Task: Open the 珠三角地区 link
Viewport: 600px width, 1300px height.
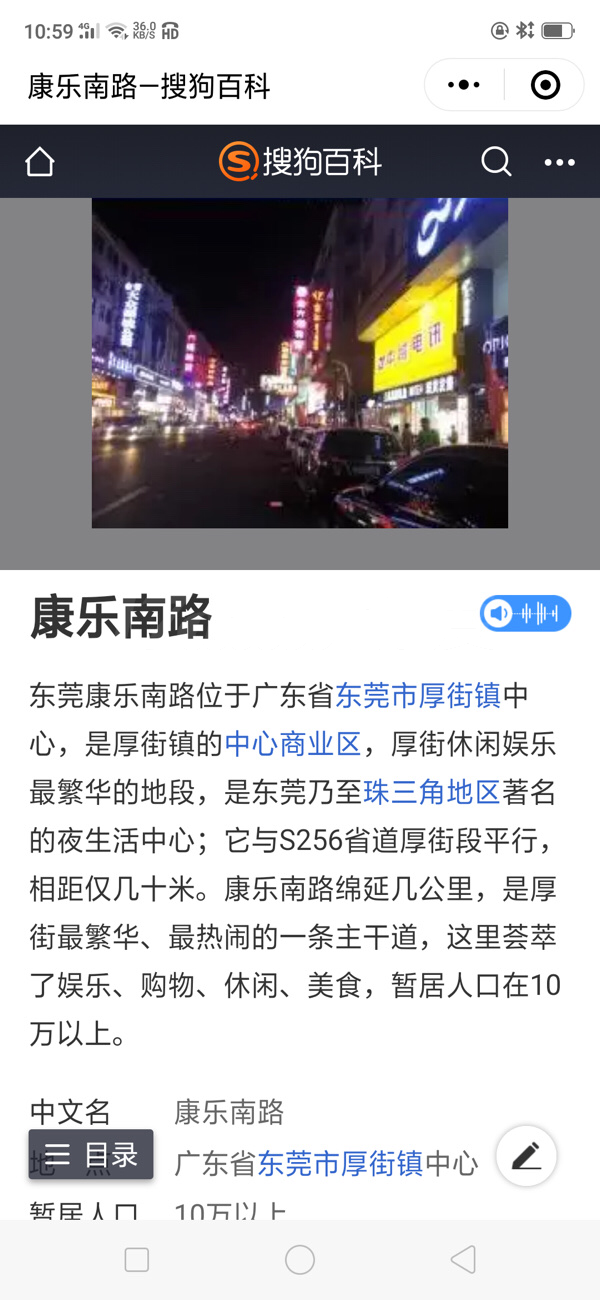Action: (x=431, y=793)
